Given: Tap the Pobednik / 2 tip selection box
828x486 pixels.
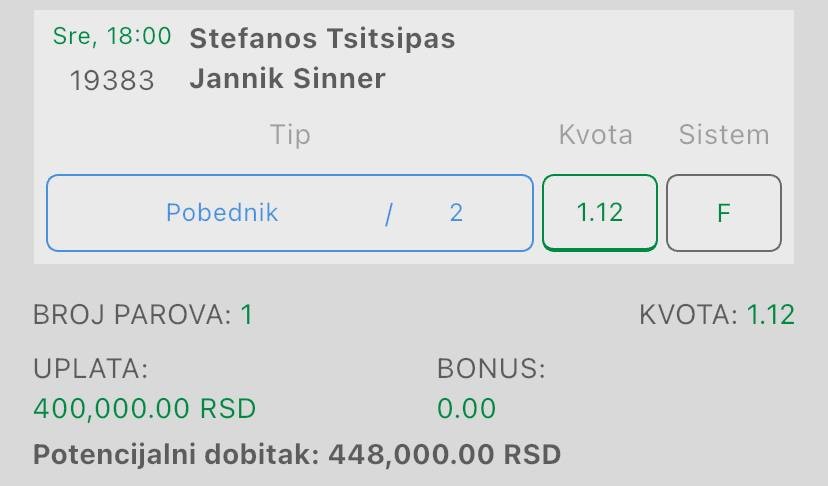Looking at the screenshot, I should tap(290, 213).
